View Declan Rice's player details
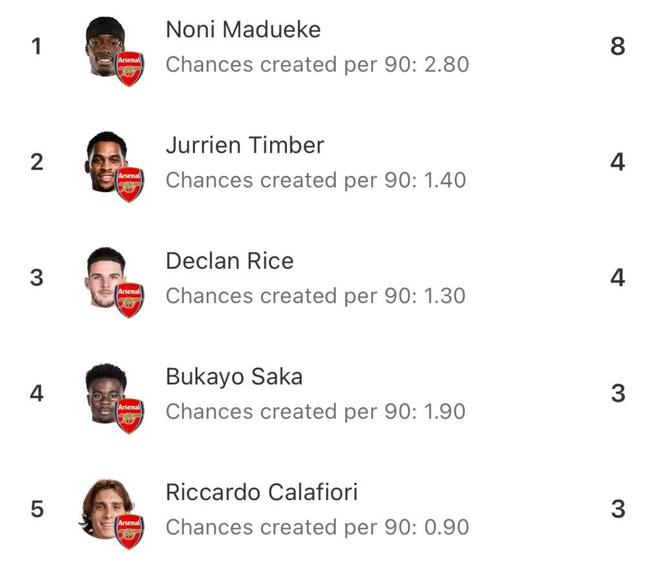This screenshot has width=660, height=564. pyautogui.click(x=229, y=262)
